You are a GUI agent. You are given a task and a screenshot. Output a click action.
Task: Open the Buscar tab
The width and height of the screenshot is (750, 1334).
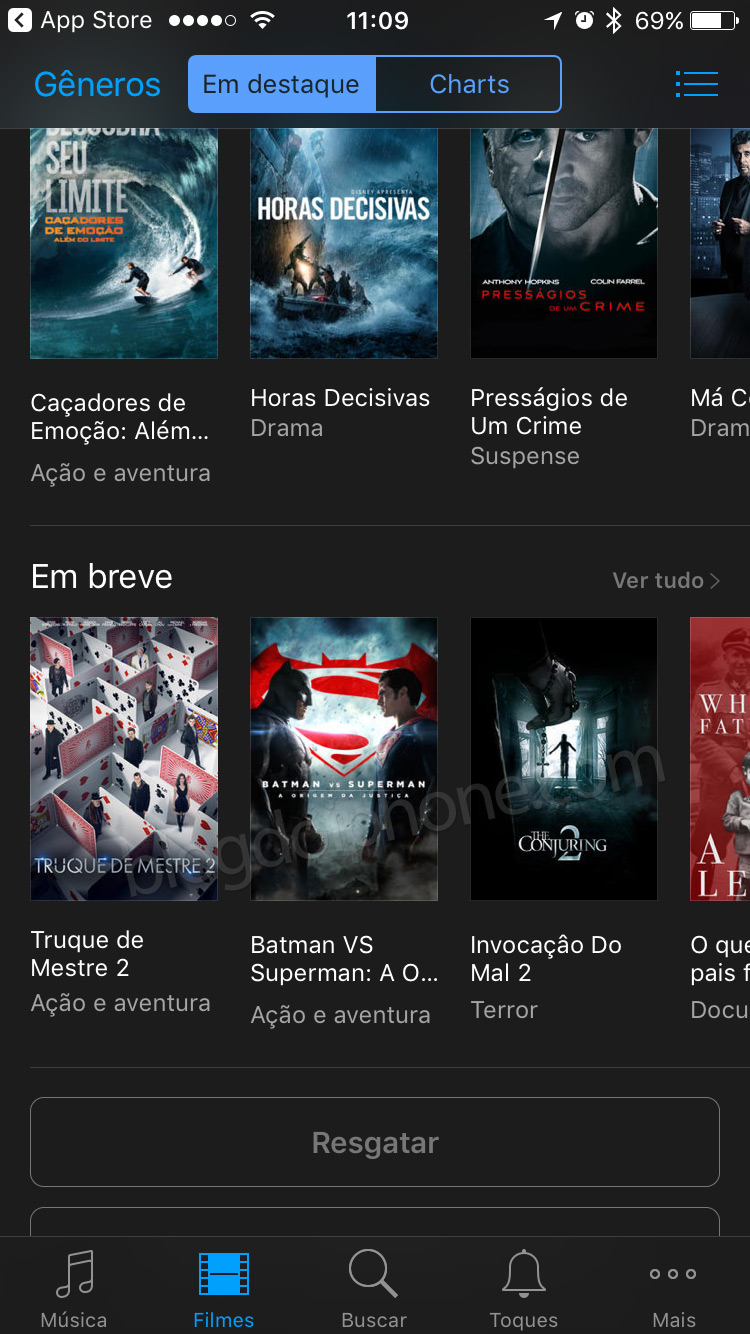374,1289
